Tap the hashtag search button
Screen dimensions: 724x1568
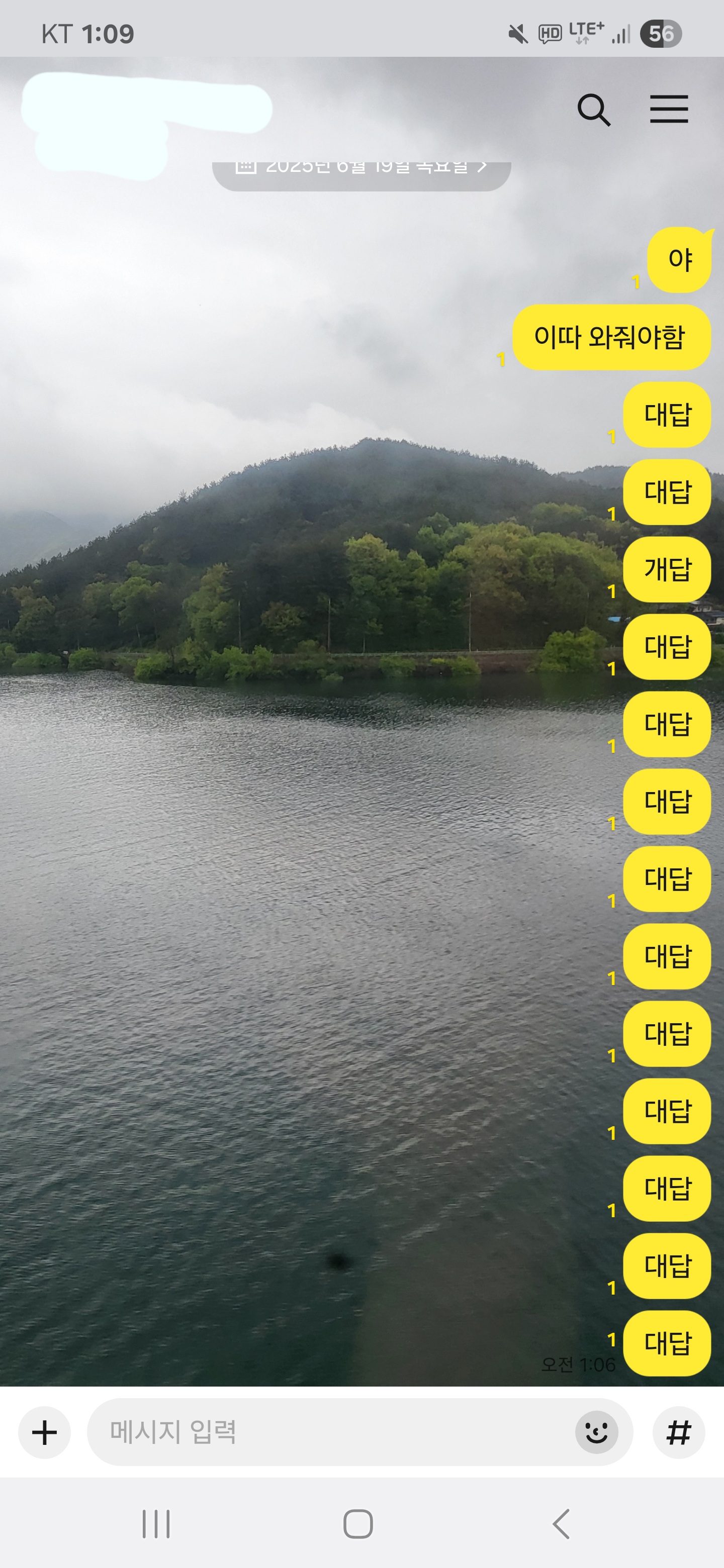[678, 1432]
